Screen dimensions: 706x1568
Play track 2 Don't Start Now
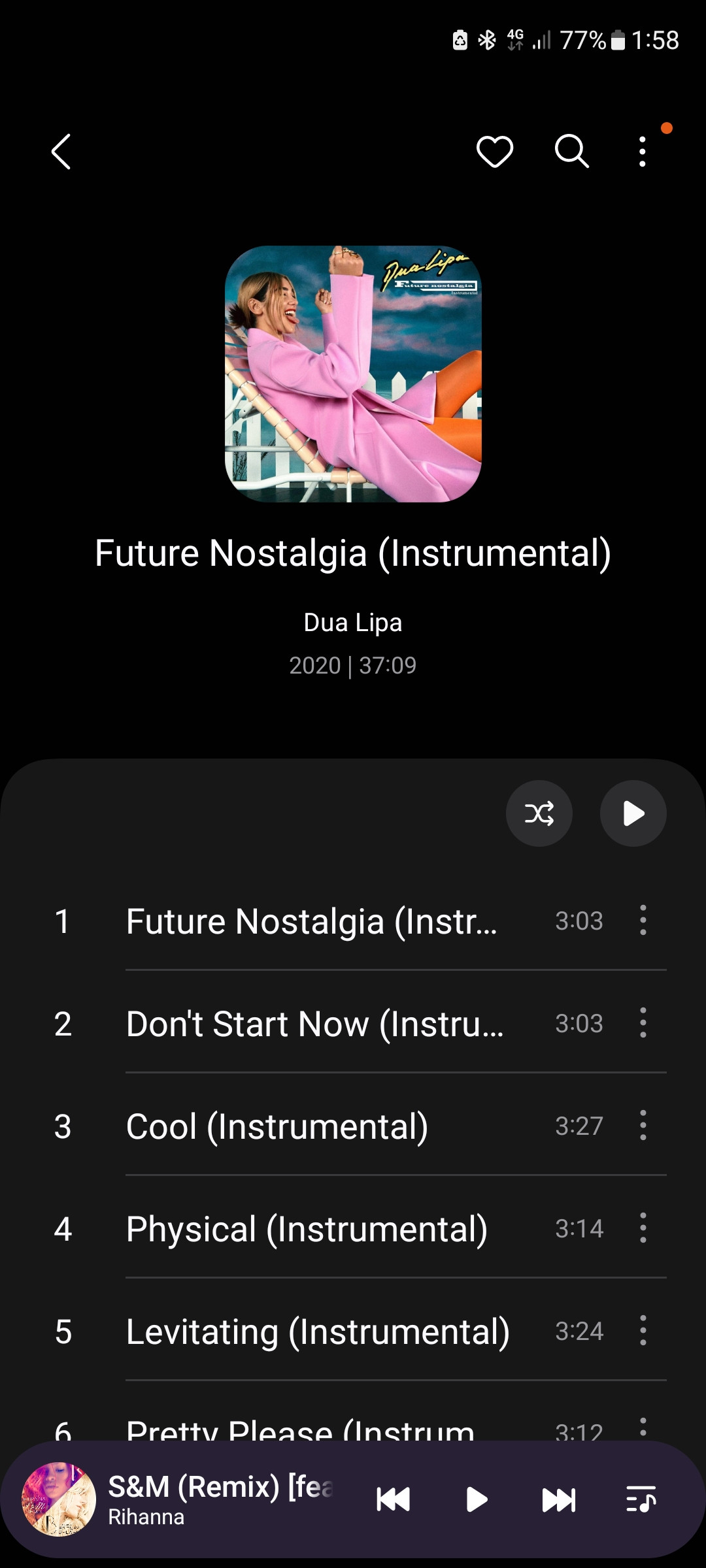pyautogui.click(x=314, y=1024)
